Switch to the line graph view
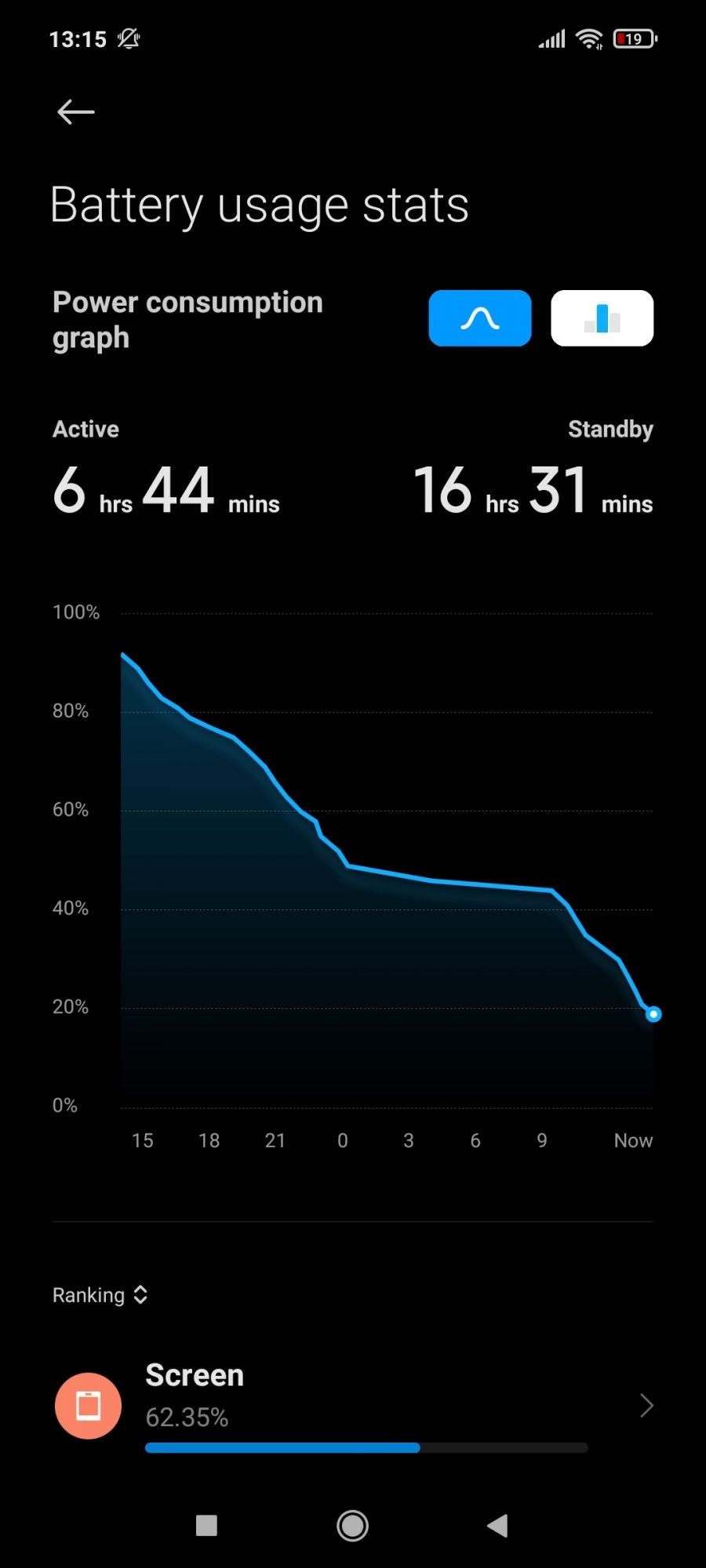This screenshot has height=1568, width=706. 479,318
